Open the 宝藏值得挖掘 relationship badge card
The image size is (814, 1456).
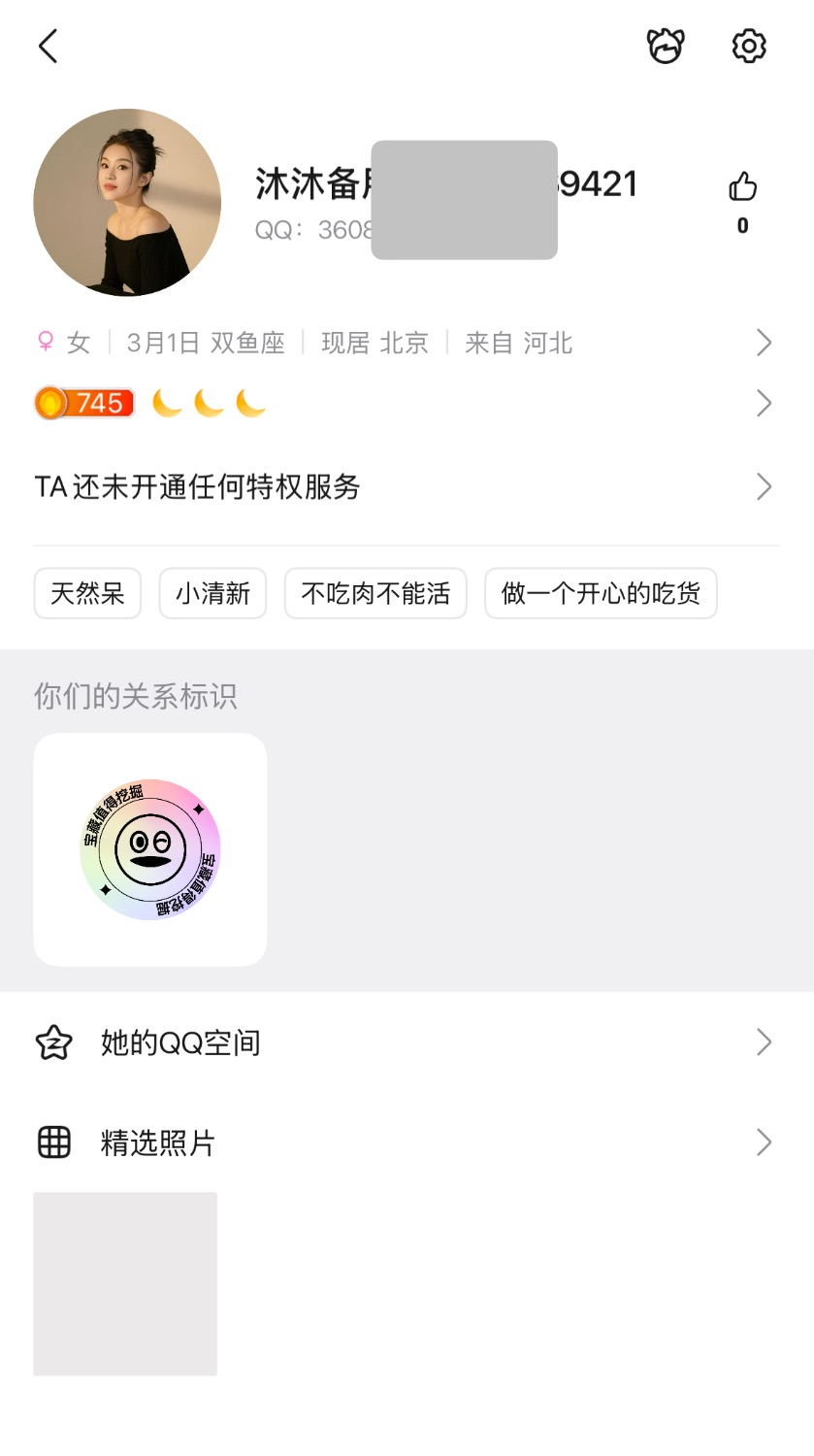tap(150, 849)
